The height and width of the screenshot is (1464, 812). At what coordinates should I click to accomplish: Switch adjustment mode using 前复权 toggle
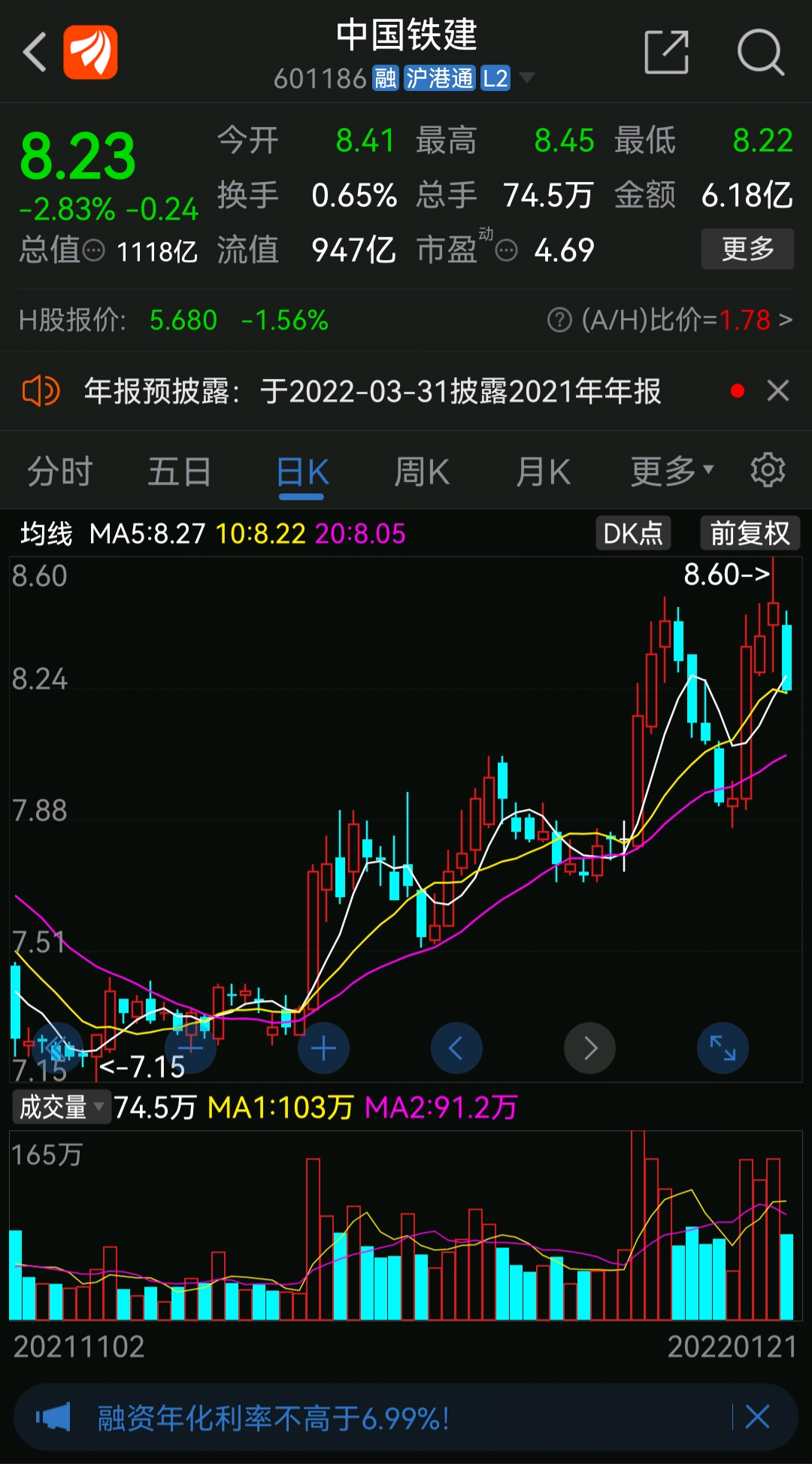(x=749, y=534)
